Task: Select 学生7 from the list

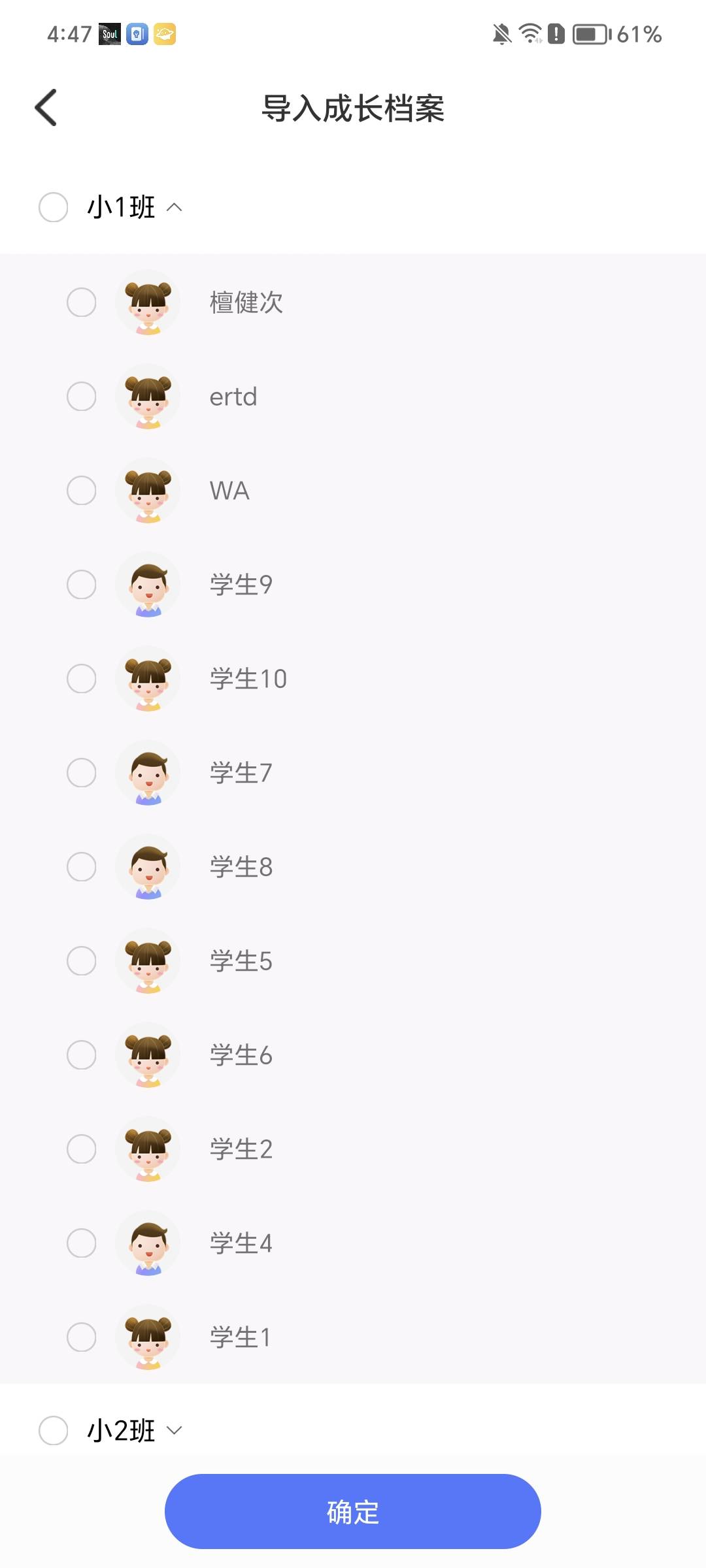Action: [x=82, y=773]
